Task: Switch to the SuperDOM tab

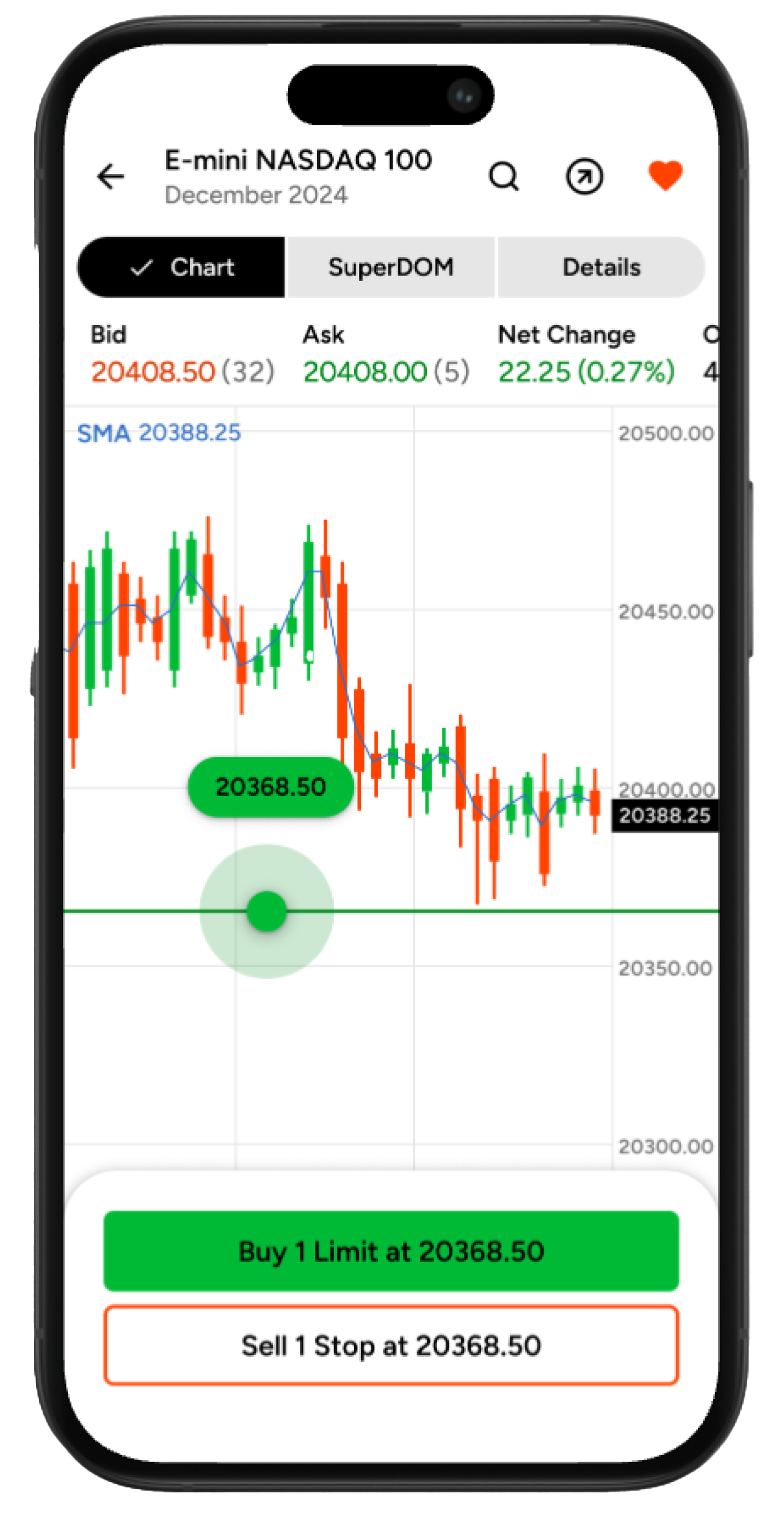Action: pyautogui.click(x=391, y=268)
